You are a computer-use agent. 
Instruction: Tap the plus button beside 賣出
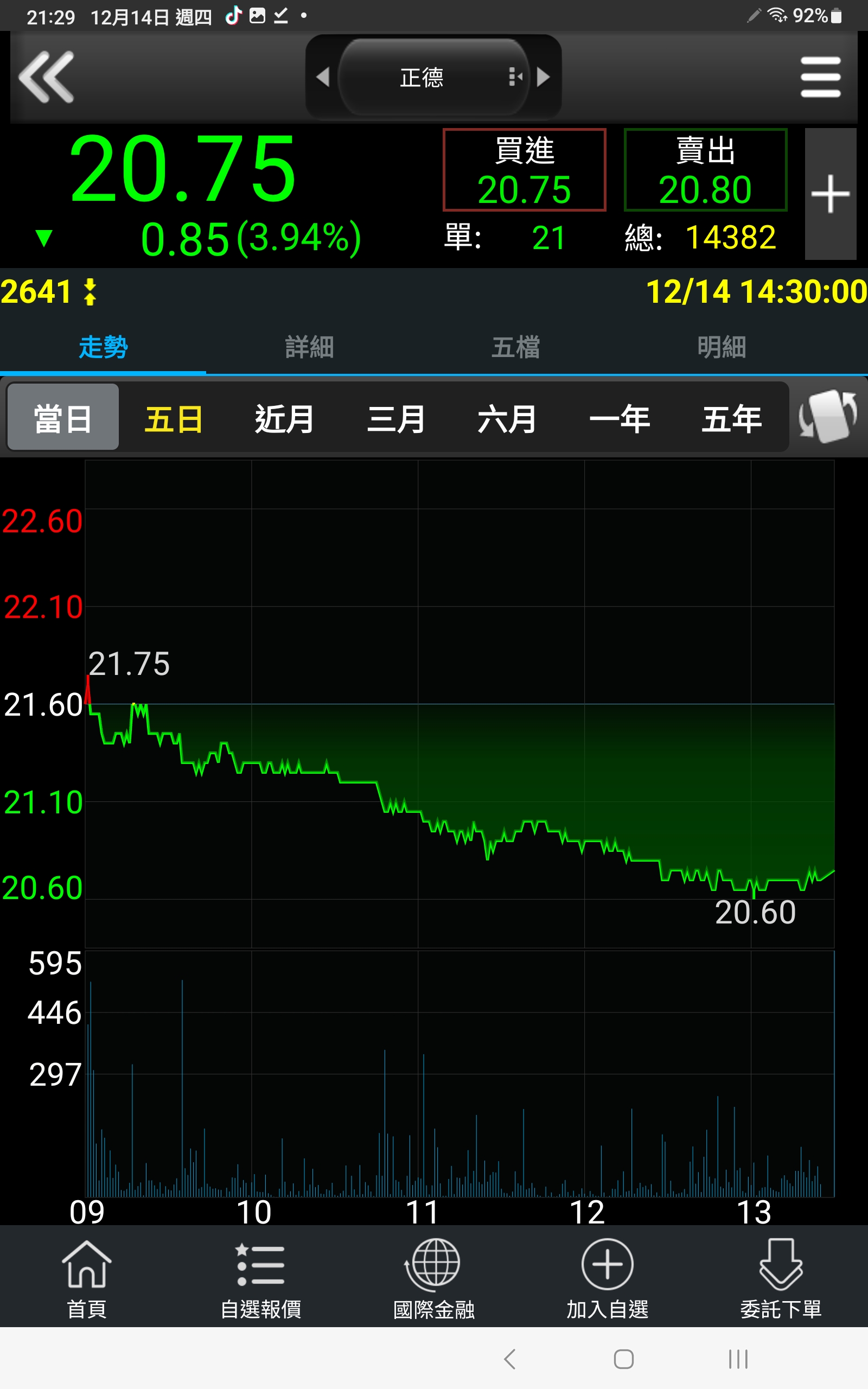click(x=830, y=194)
